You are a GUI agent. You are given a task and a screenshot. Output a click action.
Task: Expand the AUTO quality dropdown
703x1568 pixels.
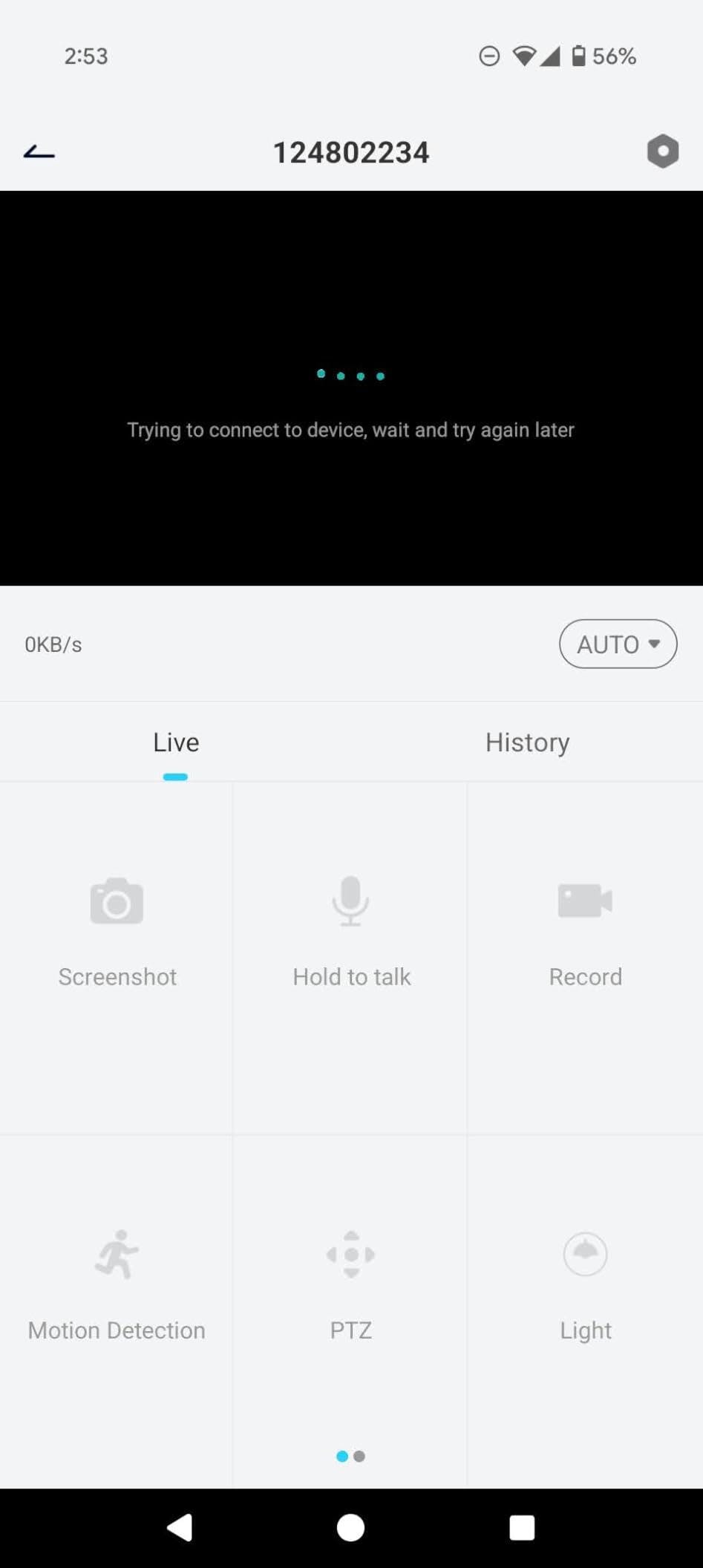[618, 644]
